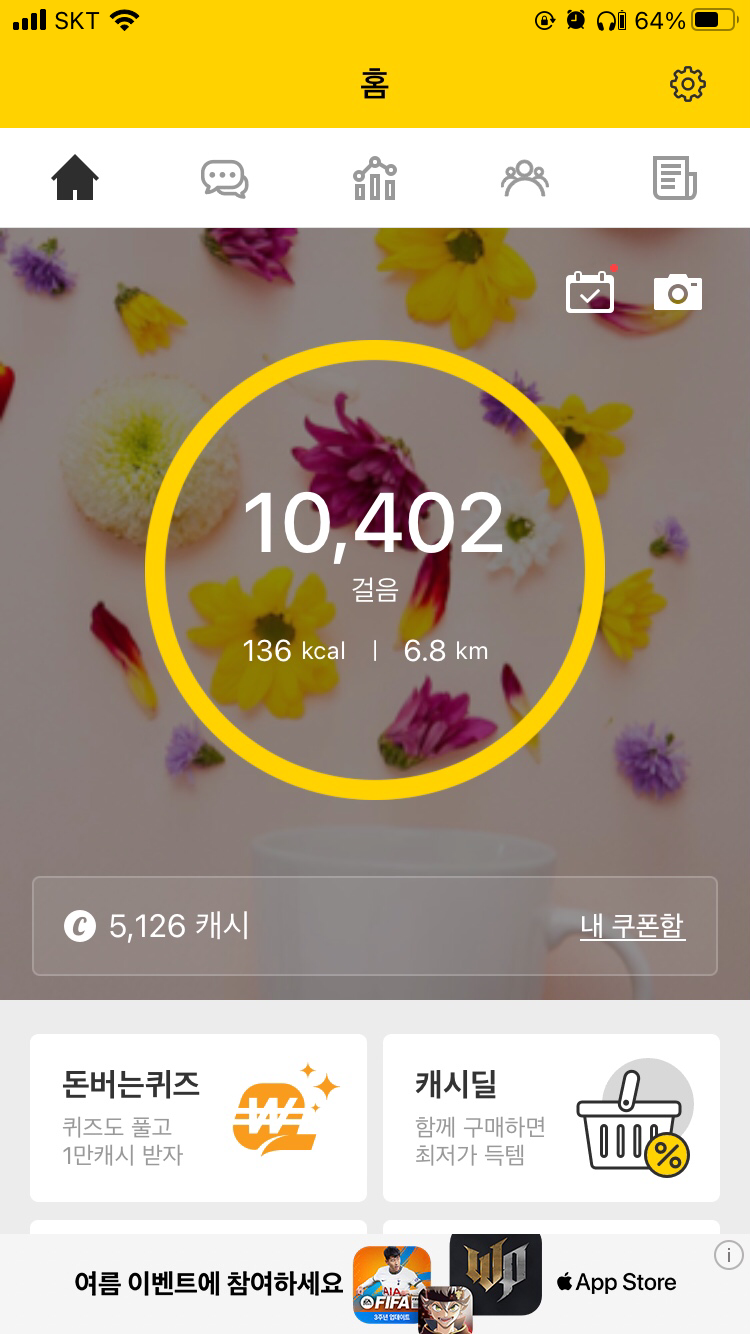Tap the ad info icon

tap(728, 1254)
